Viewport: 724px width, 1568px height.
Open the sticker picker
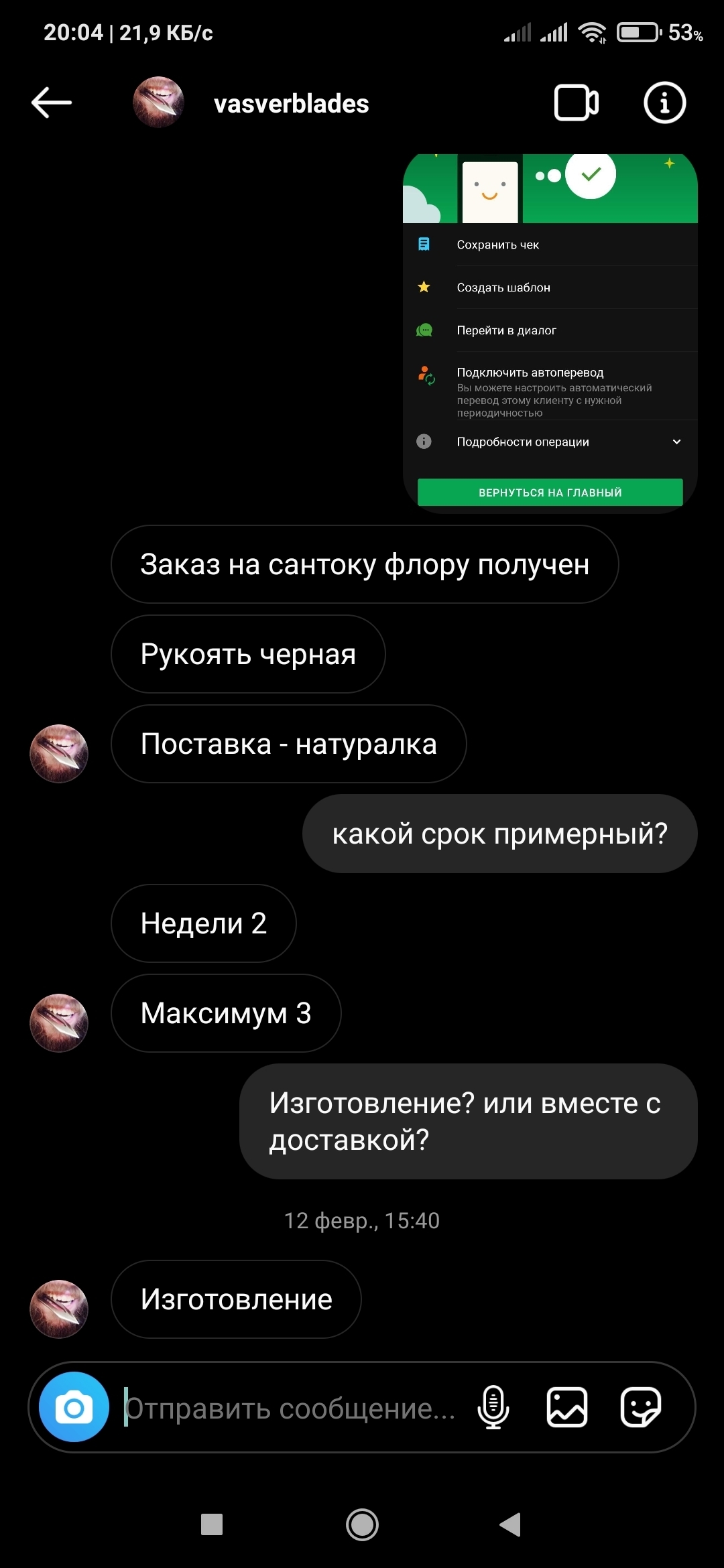point(641,1407)
